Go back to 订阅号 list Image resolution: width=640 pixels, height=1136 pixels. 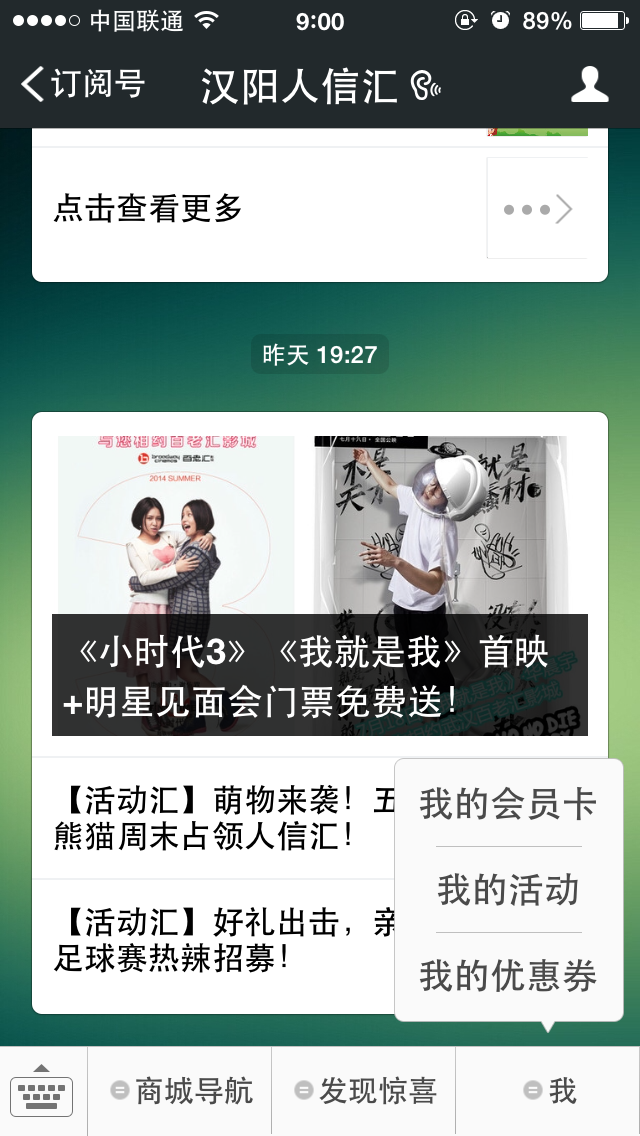pyautogui.click(x=82, y=85)
